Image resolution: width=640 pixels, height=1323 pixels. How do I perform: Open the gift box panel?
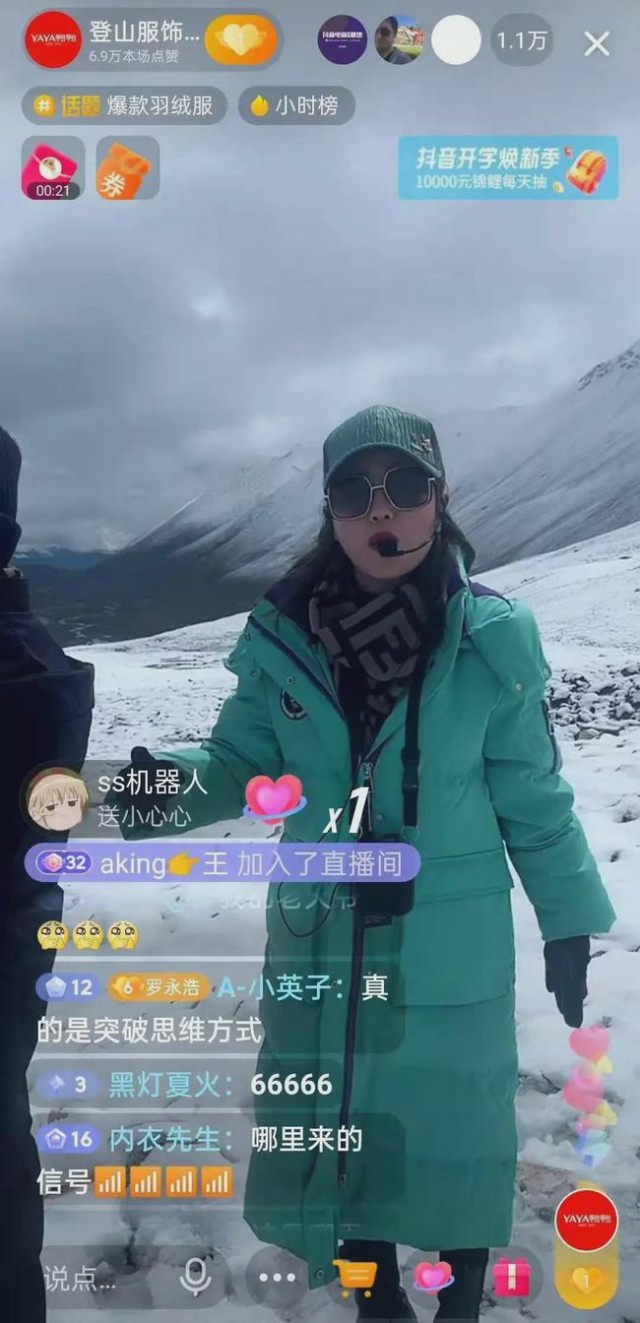click(511, 1277)
